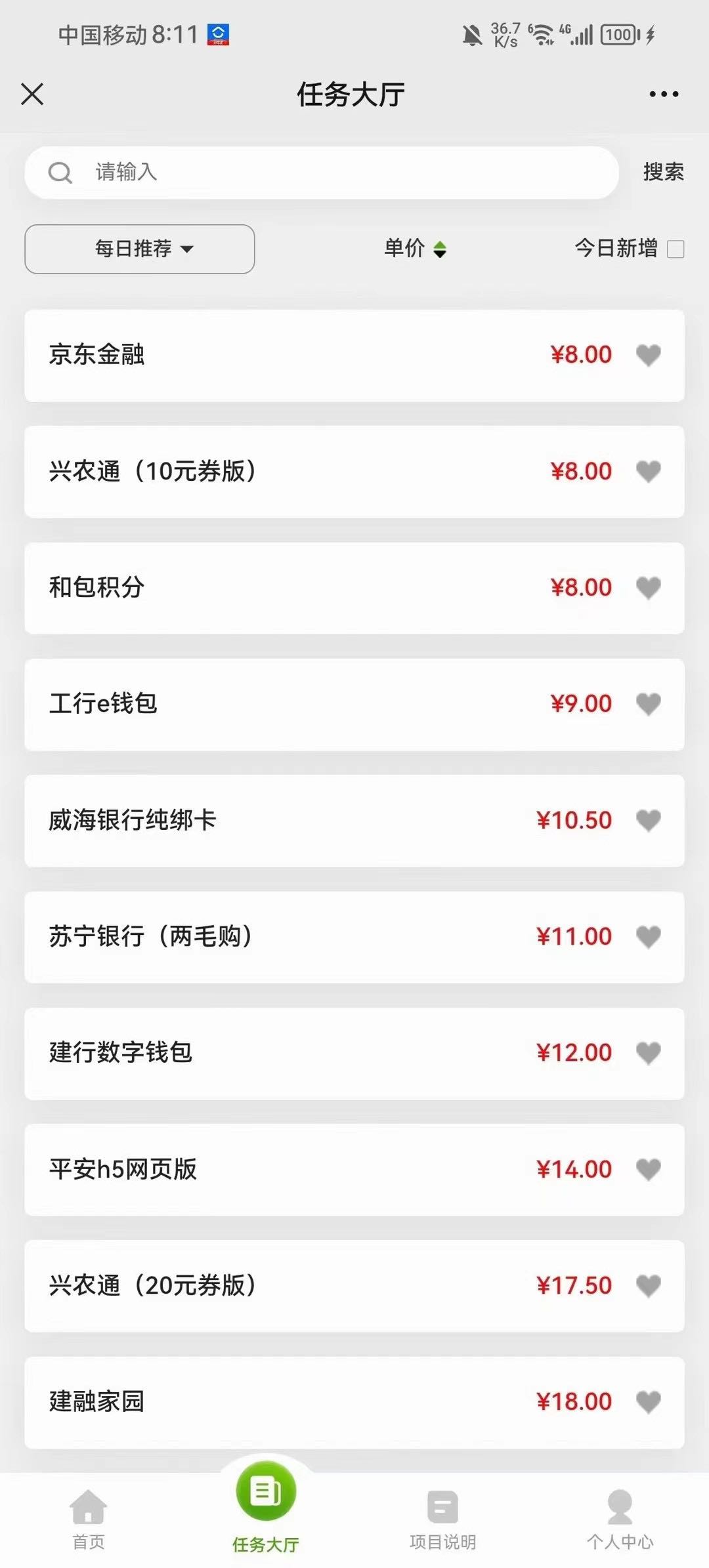
Task: Expand the 每日推荐 dropdown
Action: tap(140, 249)
